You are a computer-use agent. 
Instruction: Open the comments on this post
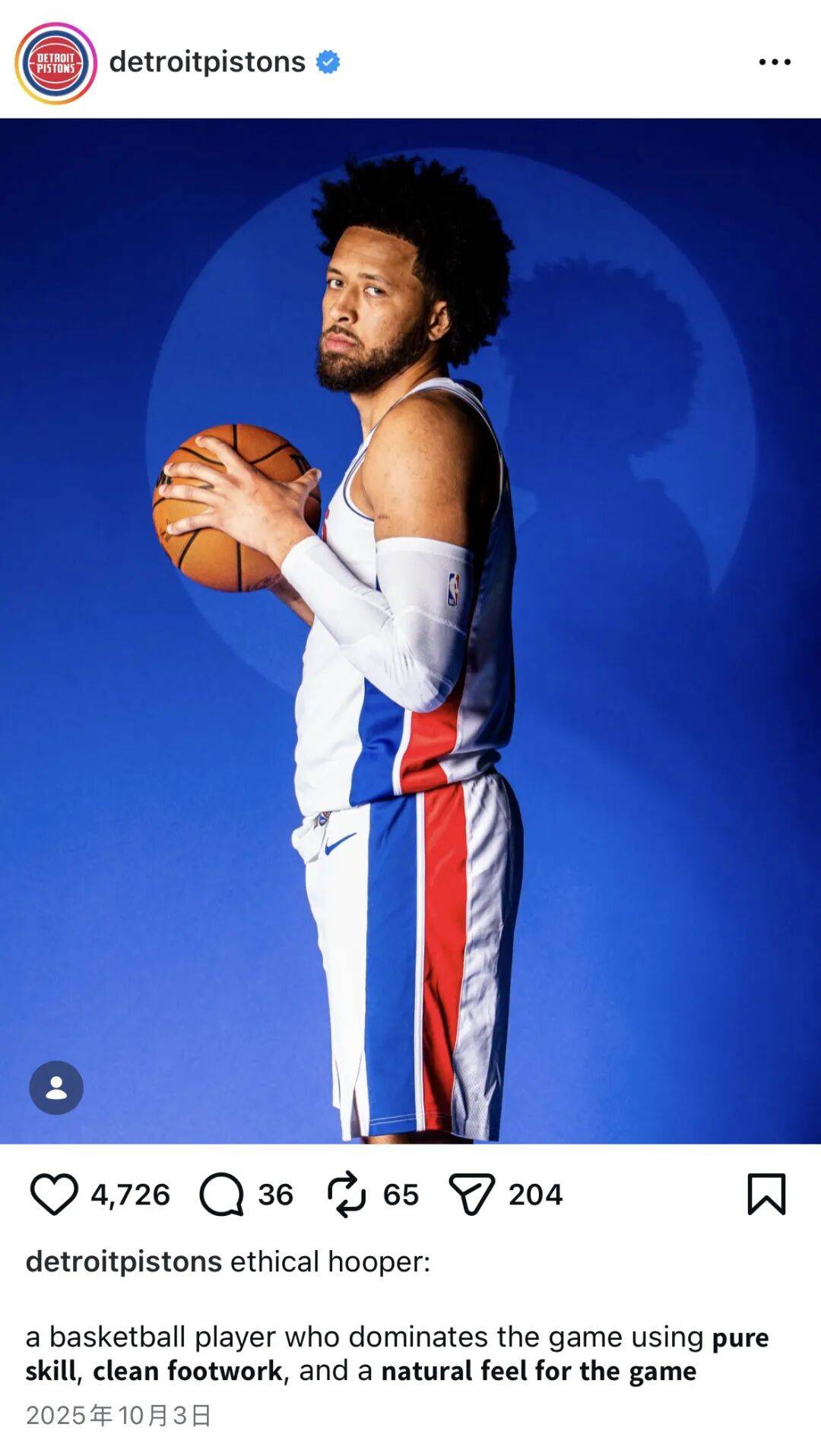pos(221,1195)
